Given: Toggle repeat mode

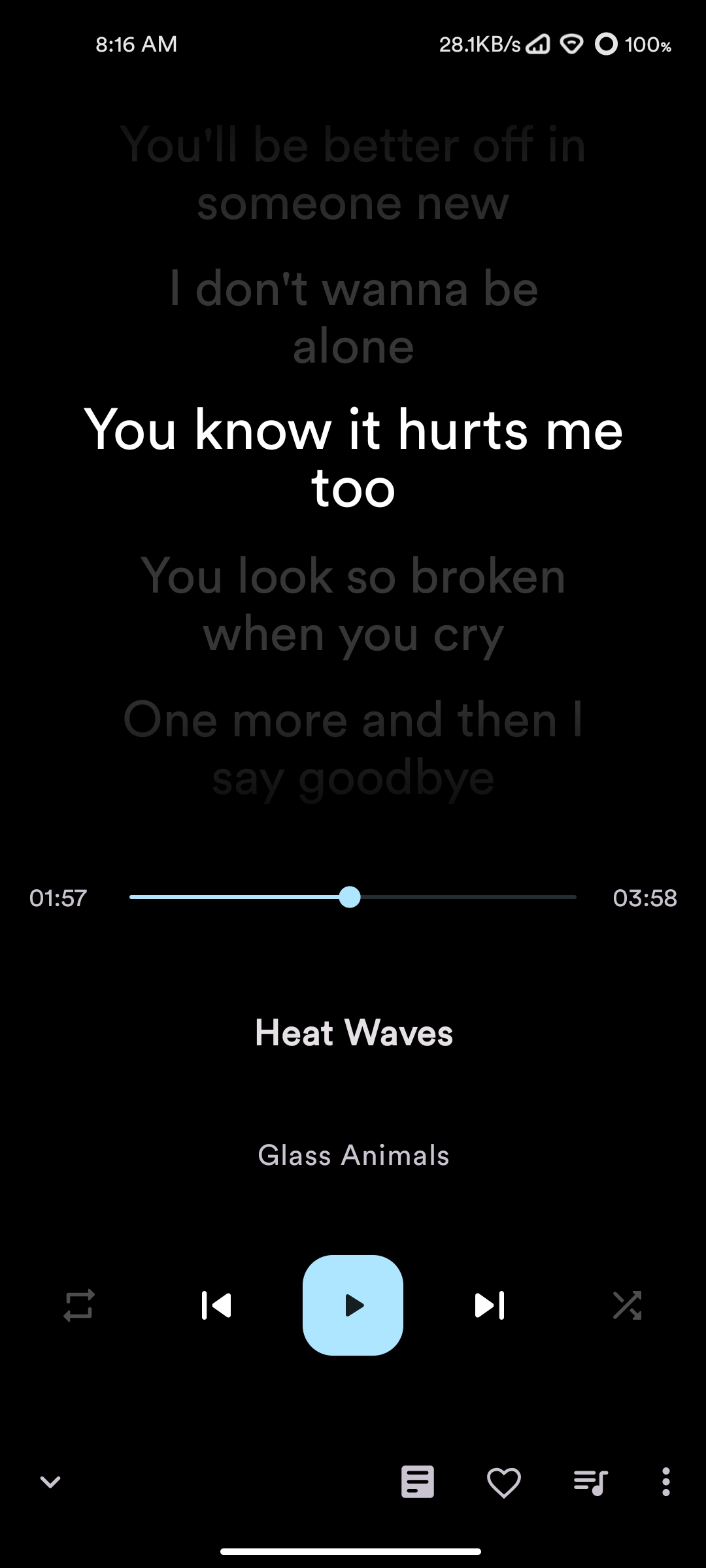Looking at the screenshot, I should (79, 1305).
